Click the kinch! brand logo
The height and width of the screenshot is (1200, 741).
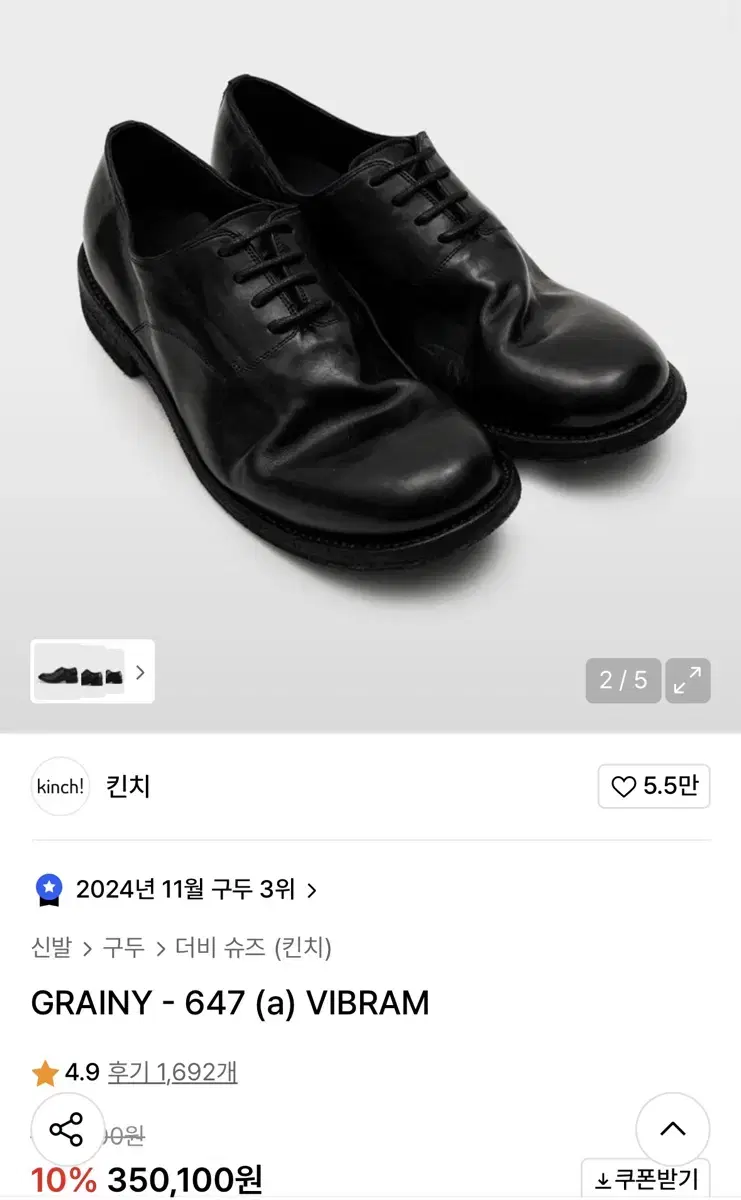coord(59,788)
